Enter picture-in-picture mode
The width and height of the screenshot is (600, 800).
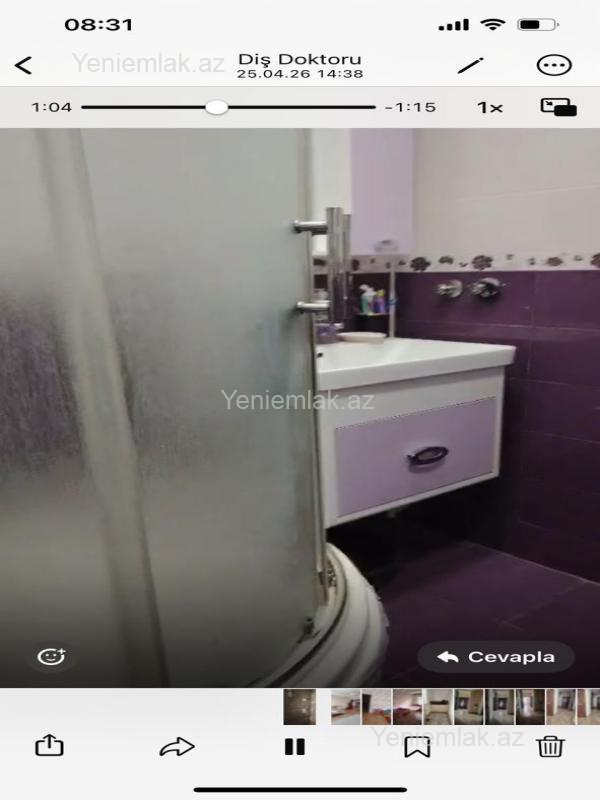point(558,107)
